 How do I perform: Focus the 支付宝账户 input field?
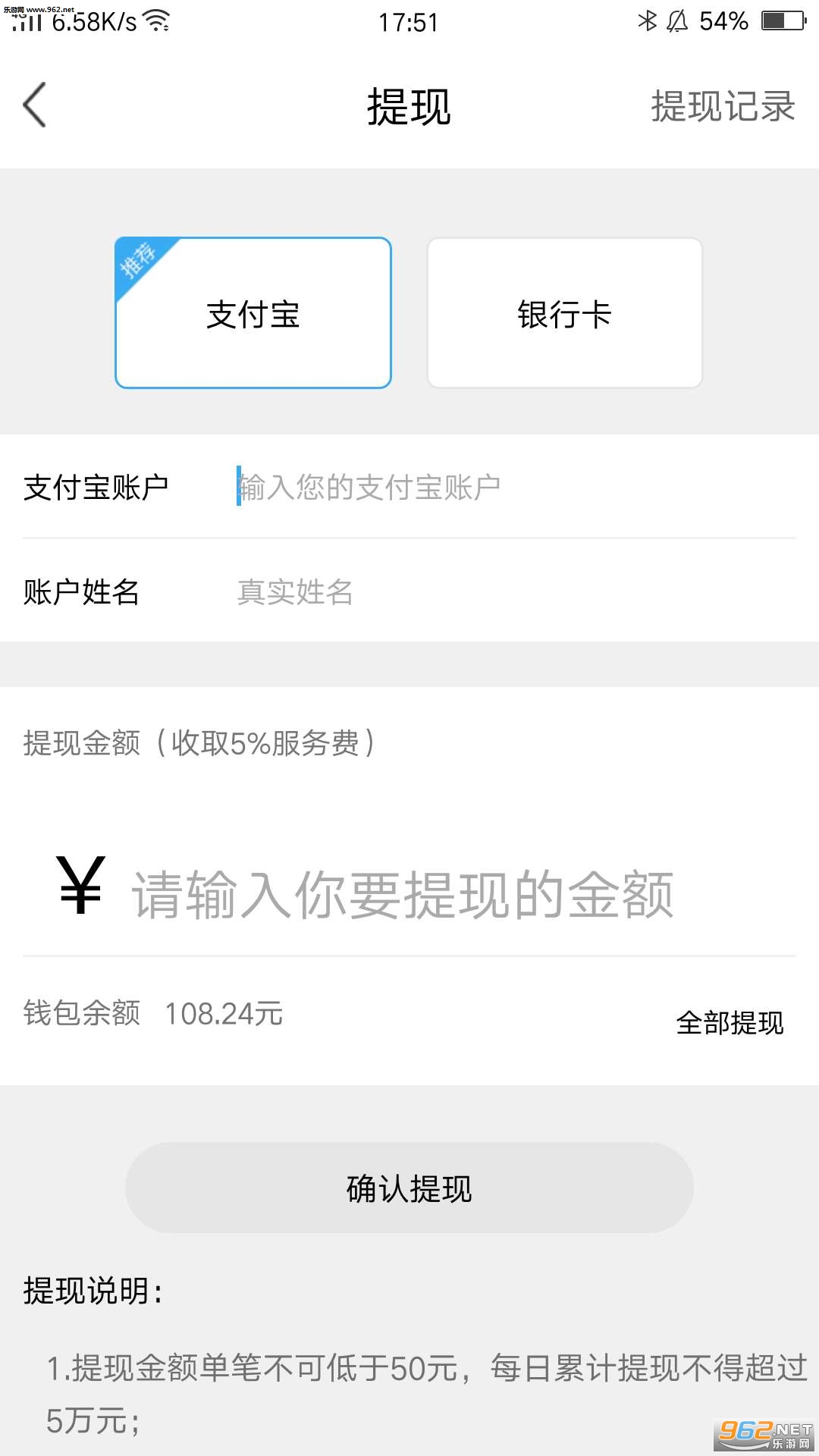516,487
